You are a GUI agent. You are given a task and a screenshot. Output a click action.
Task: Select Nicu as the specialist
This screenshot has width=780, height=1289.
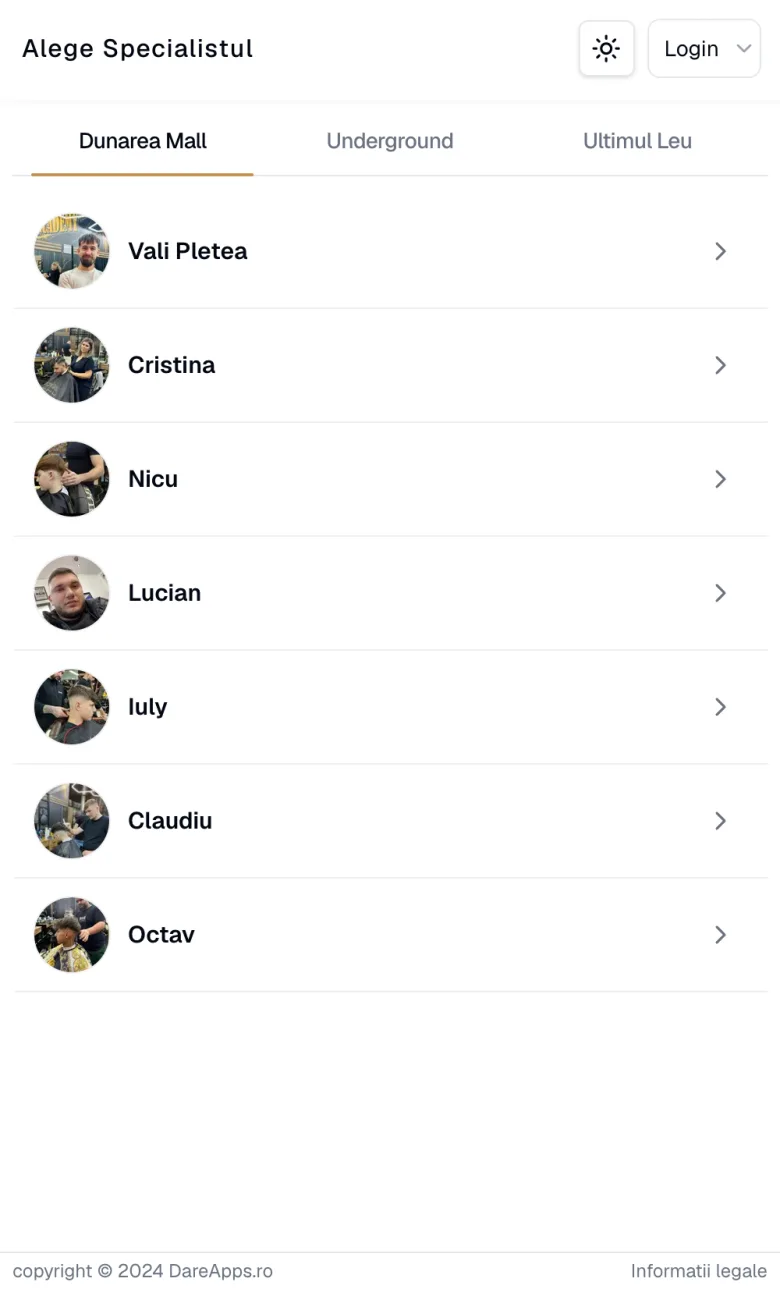tap(390, 479)
